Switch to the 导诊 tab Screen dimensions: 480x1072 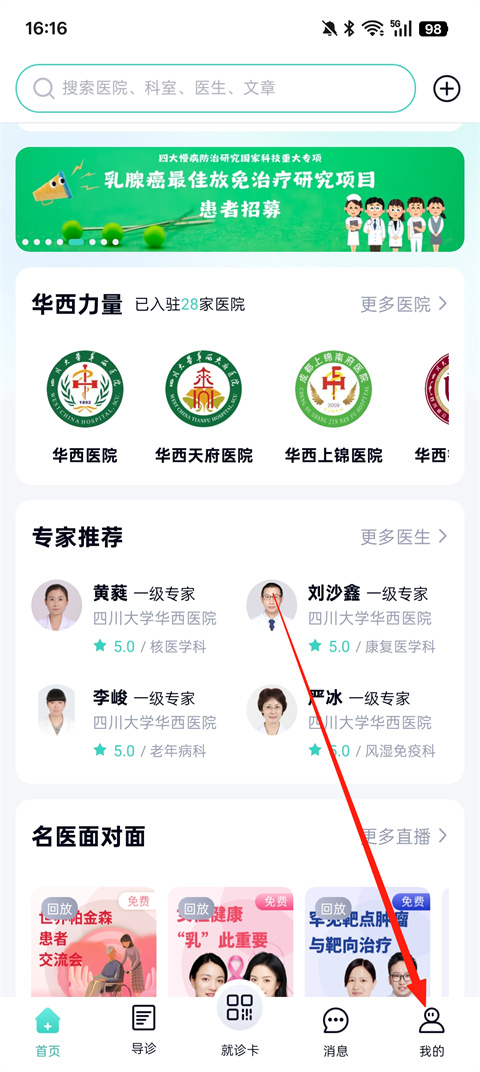(x=144, y=1030)
